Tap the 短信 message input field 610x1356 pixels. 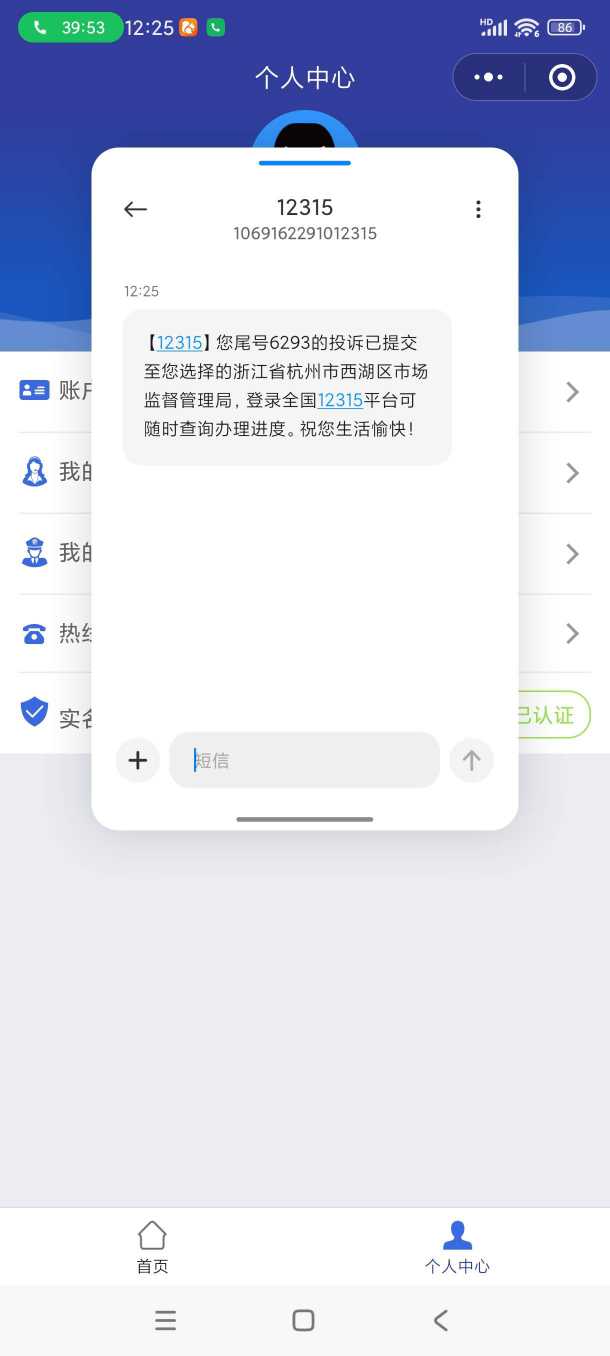click(305, 760)
